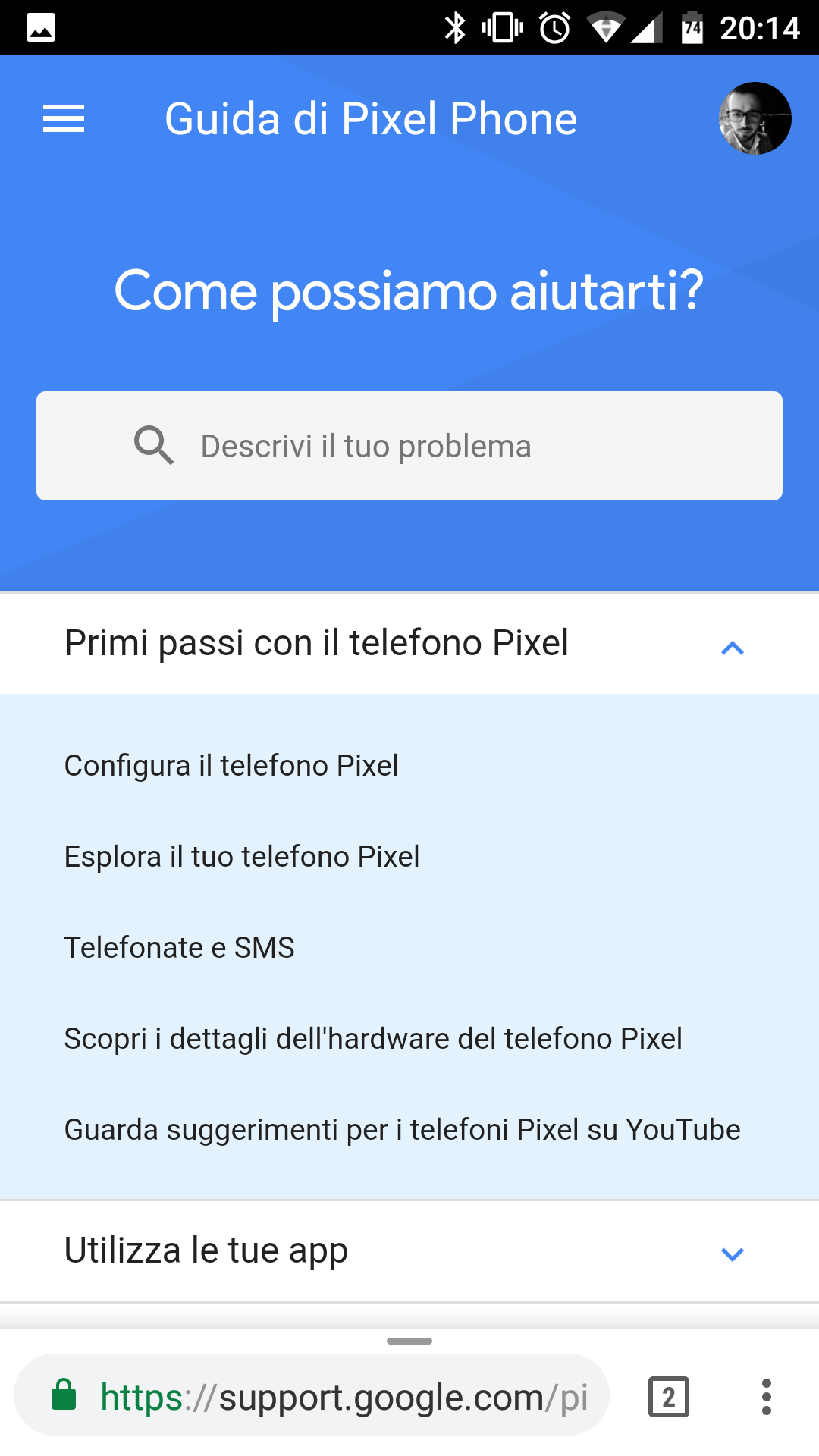The width and height of the screenshot is (819, 1456).
Task: Open 'Configura il telefono Pixel'
Action: point(231,766)
